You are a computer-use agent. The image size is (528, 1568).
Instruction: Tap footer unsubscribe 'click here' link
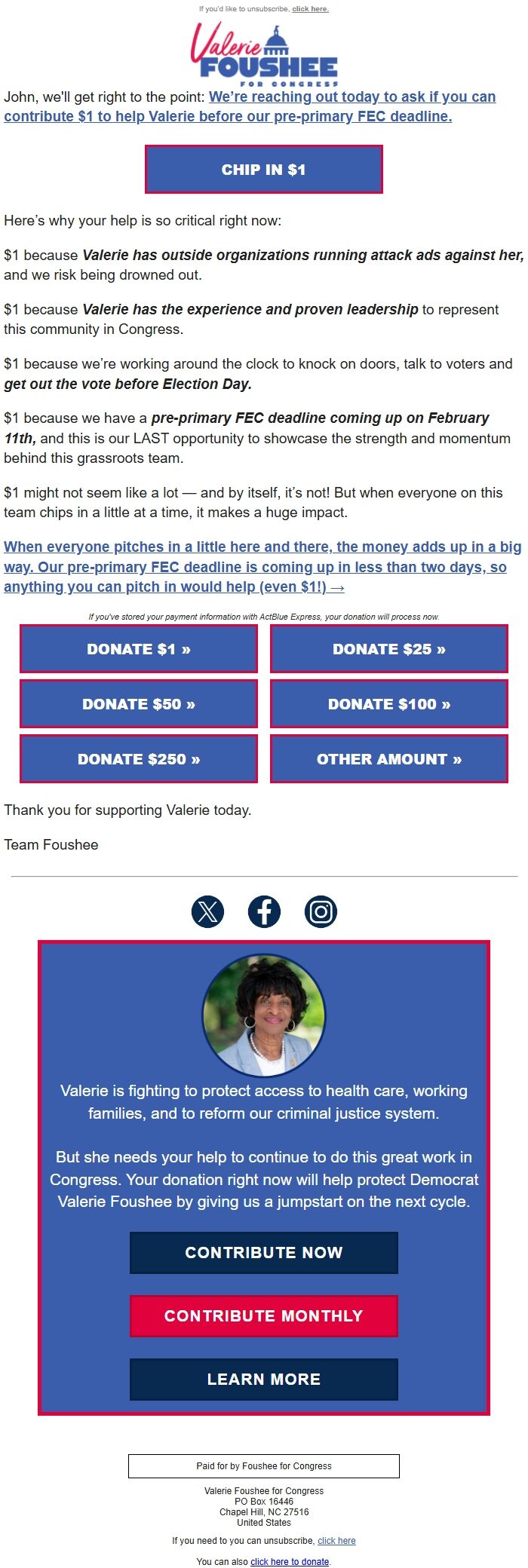[336, 1541]
